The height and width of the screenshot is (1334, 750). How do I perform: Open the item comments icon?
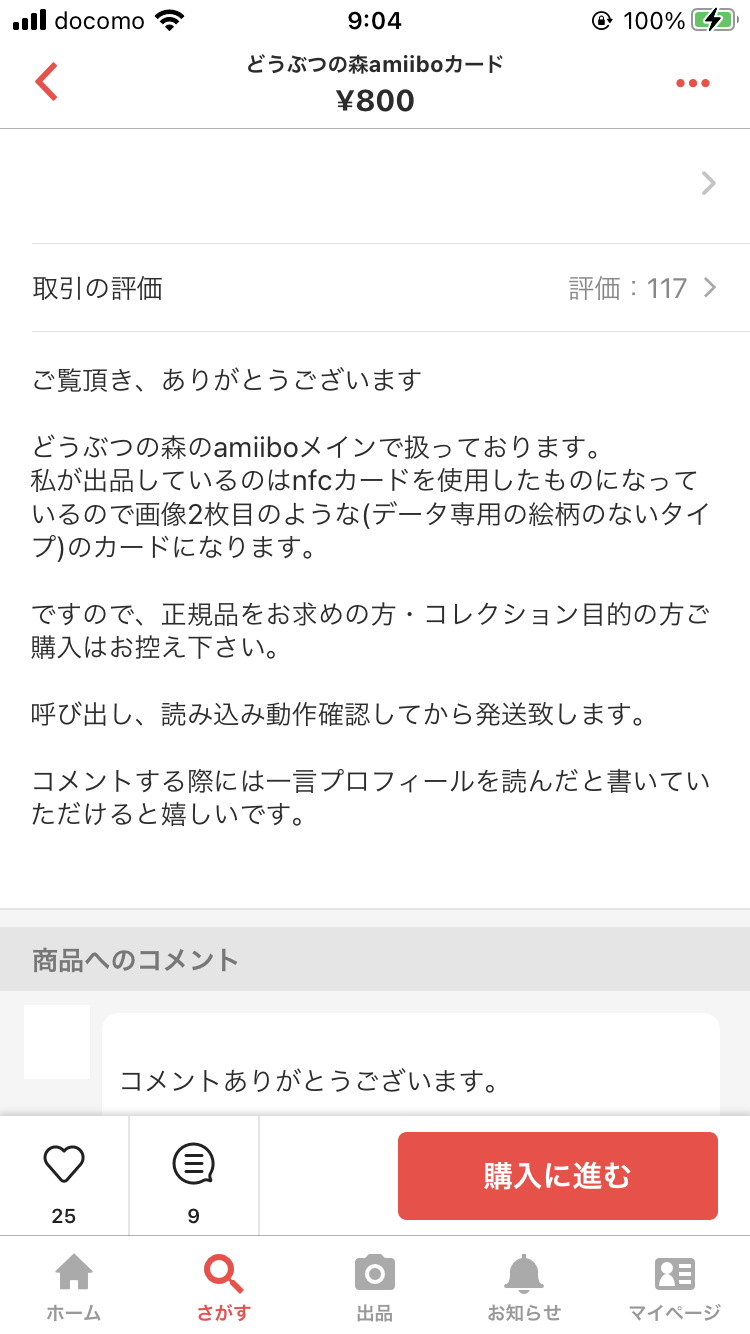click(193, 1165)
